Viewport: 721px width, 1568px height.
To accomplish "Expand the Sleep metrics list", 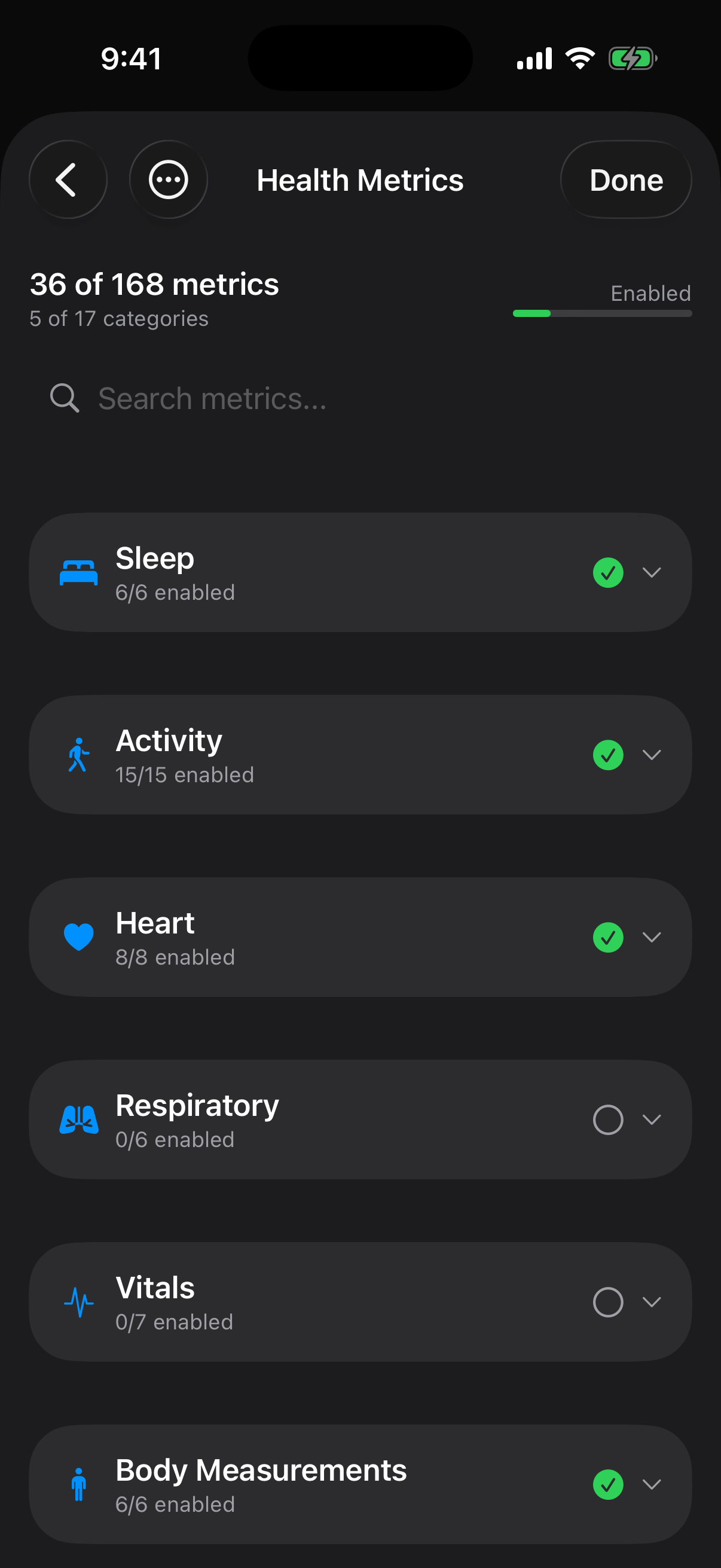I will click(x=652, y=572).
